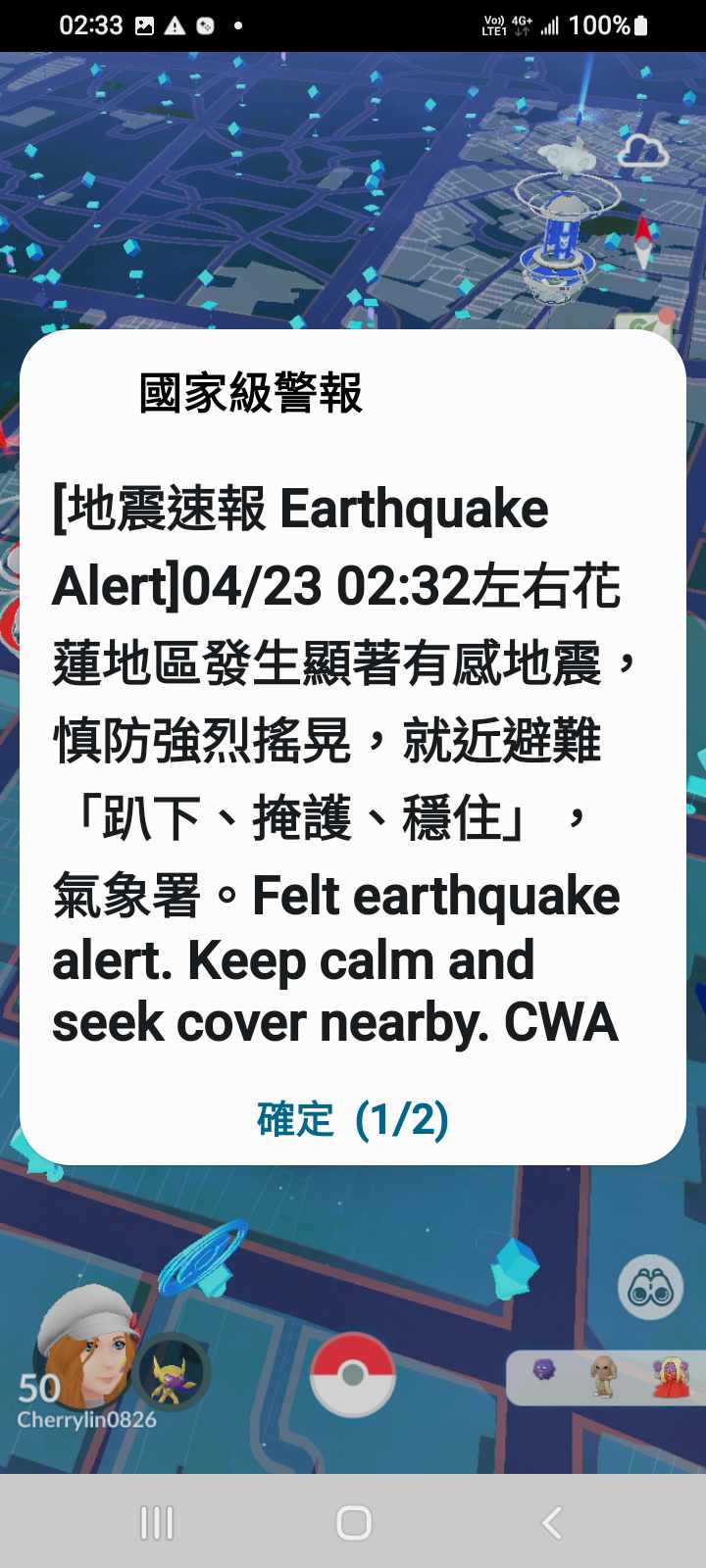Viewport: 706px width, 1568px height.
Task: Confirm the earthquake alert with 確定
Action: tap(352, 1119)
